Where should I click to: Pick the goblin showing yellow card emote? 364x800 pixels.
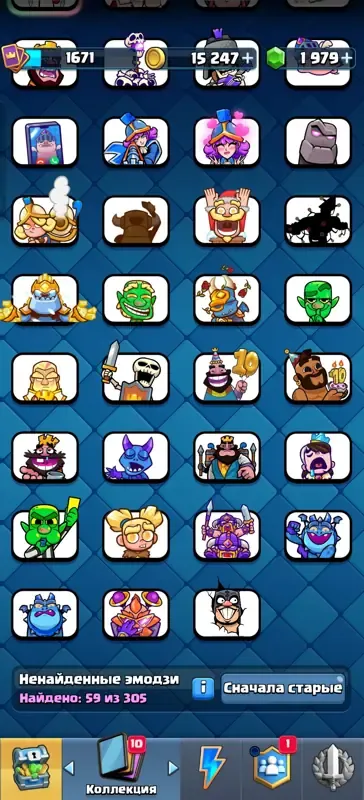tap(45, 535)
